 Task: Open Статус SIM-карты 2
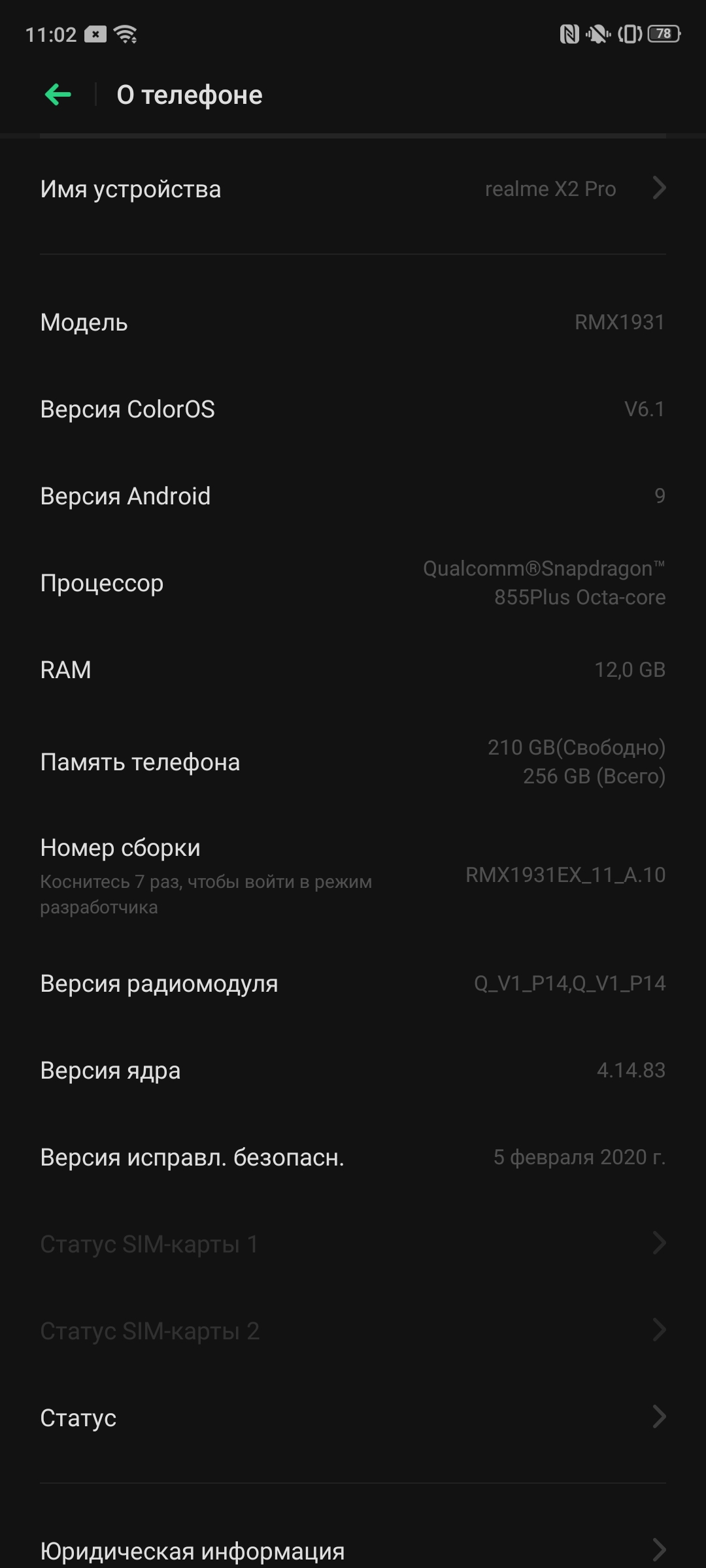(353, 1331)
